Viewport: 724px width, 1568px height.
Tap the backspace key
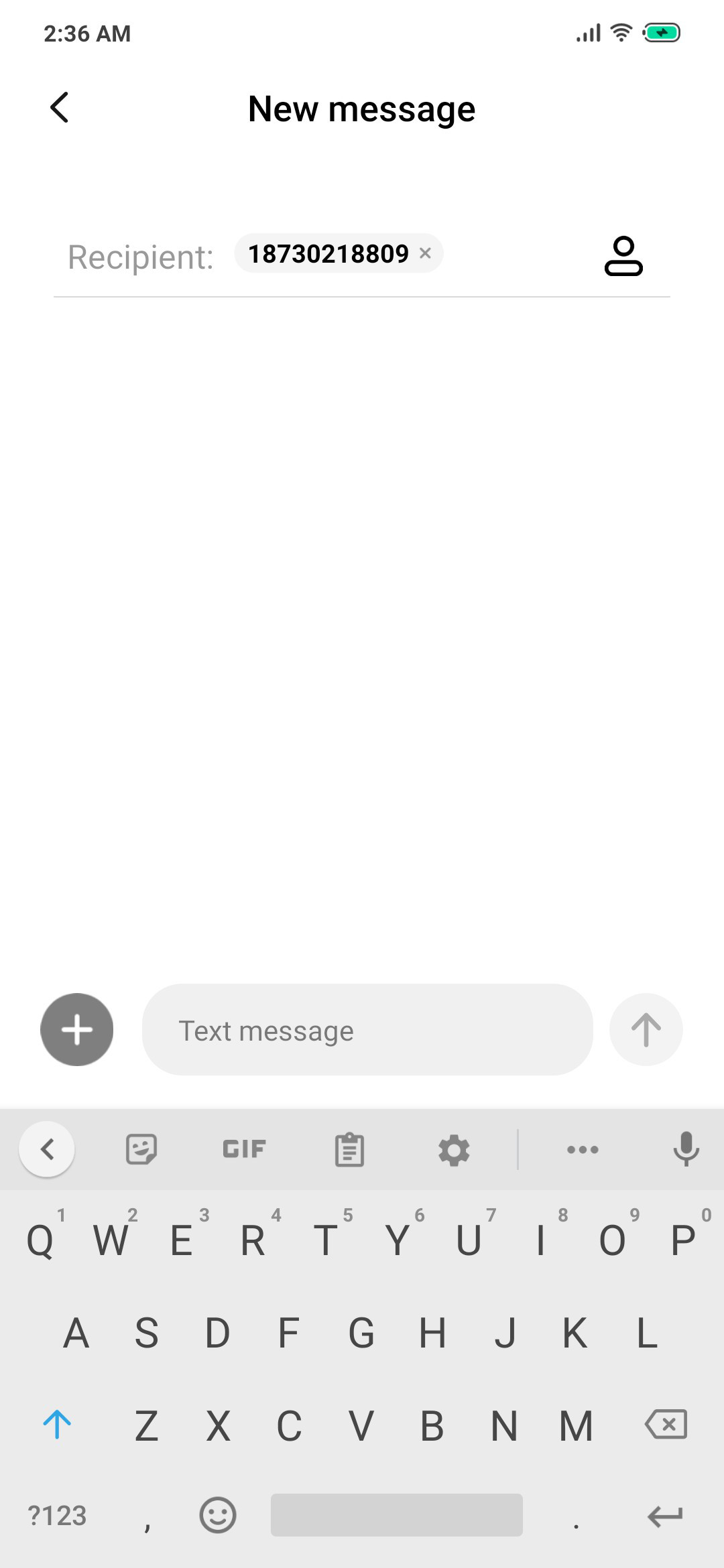coord(666,1424)
